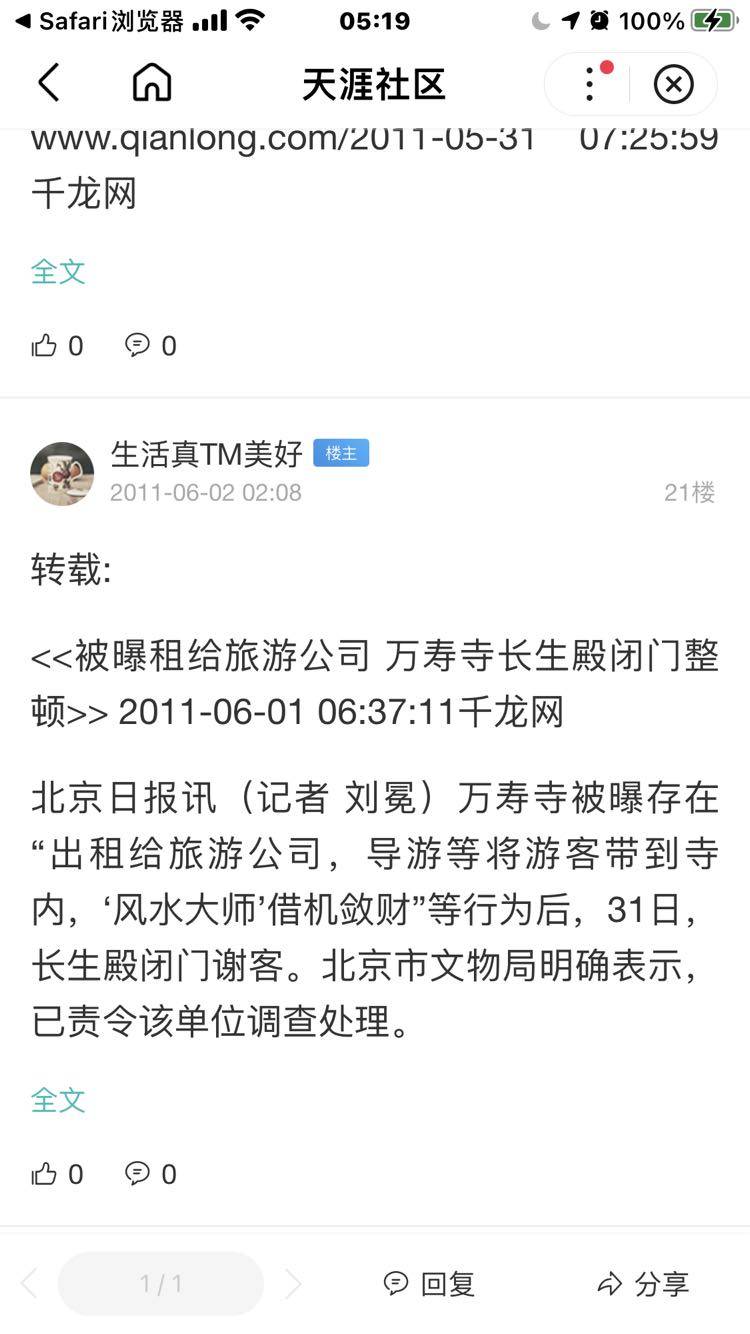750x1334 pixels.
Task: Return to Safari浏览器 via status bar
Action: [x=100, y=20]
